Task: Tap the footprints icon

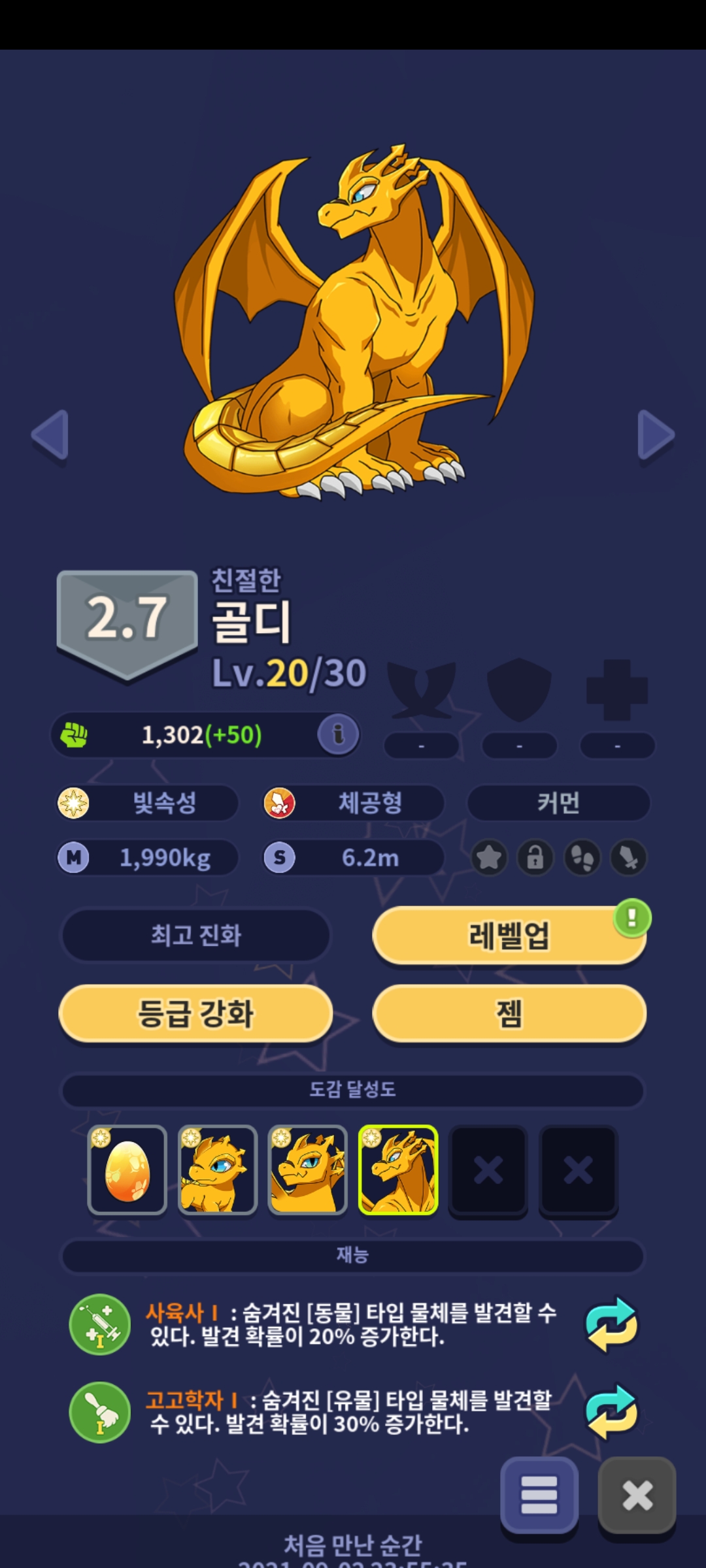Action: [582, 857]
